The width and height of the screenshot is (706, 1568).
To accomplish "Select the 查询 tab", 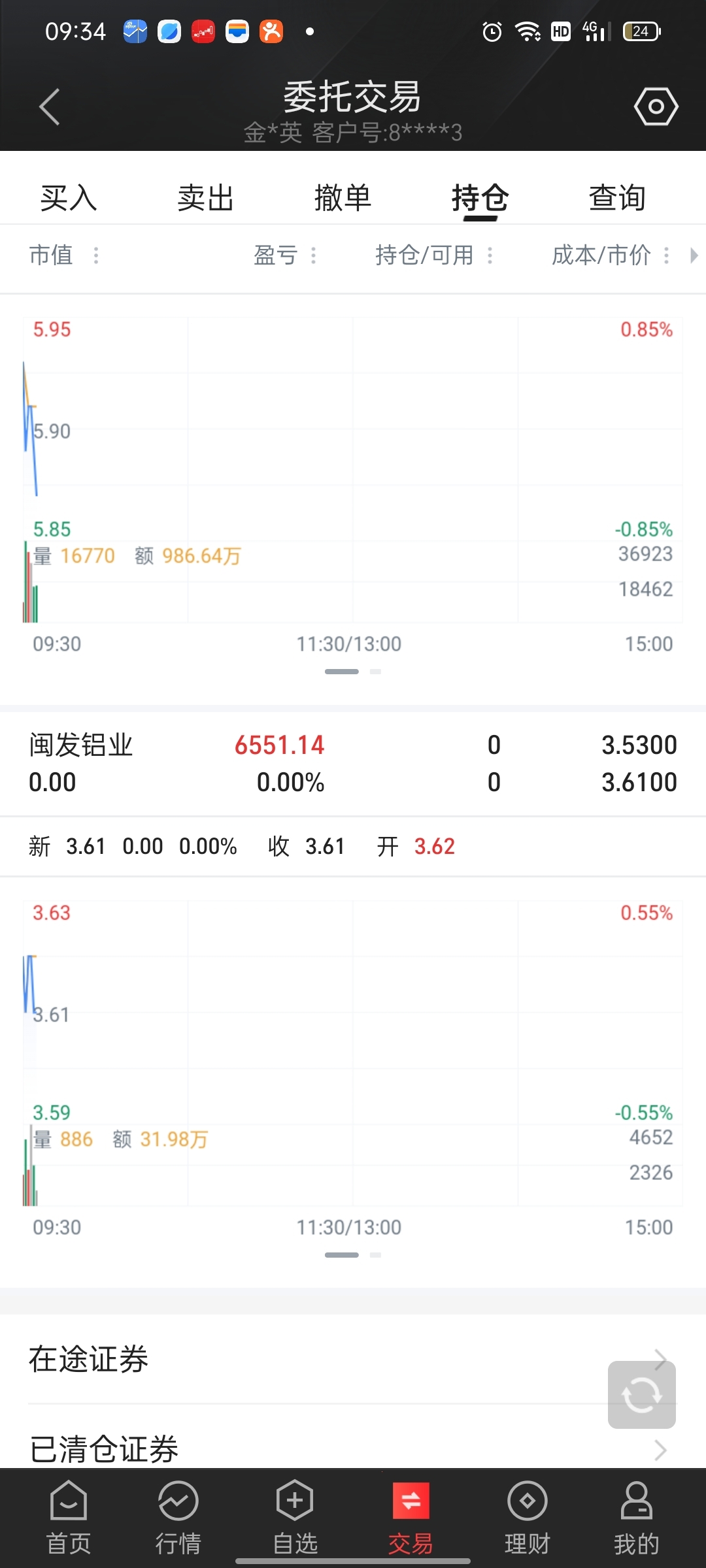I will click(618, 197).
